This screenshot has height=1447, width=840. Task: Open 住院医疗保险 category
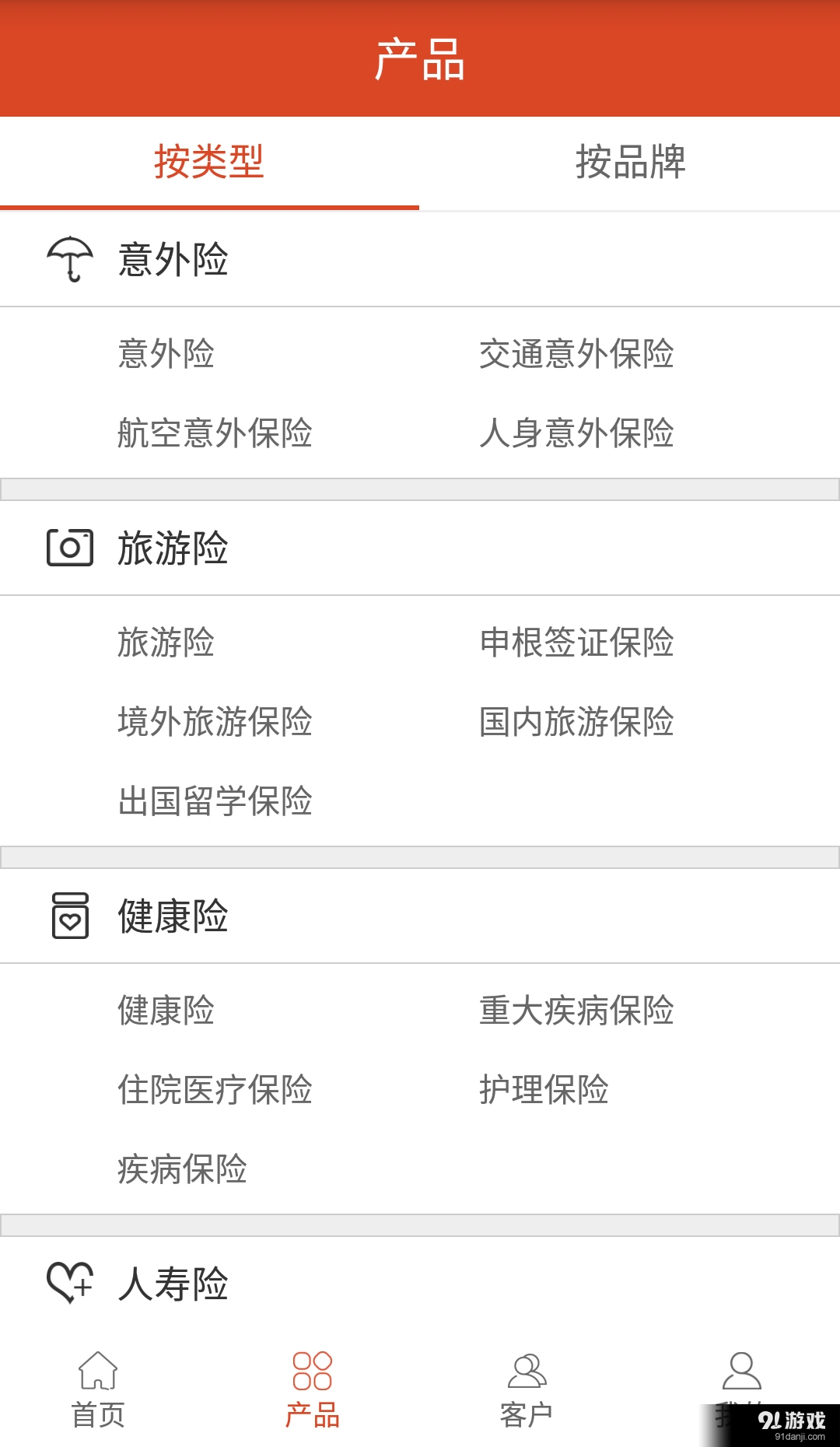point(215,1090)
